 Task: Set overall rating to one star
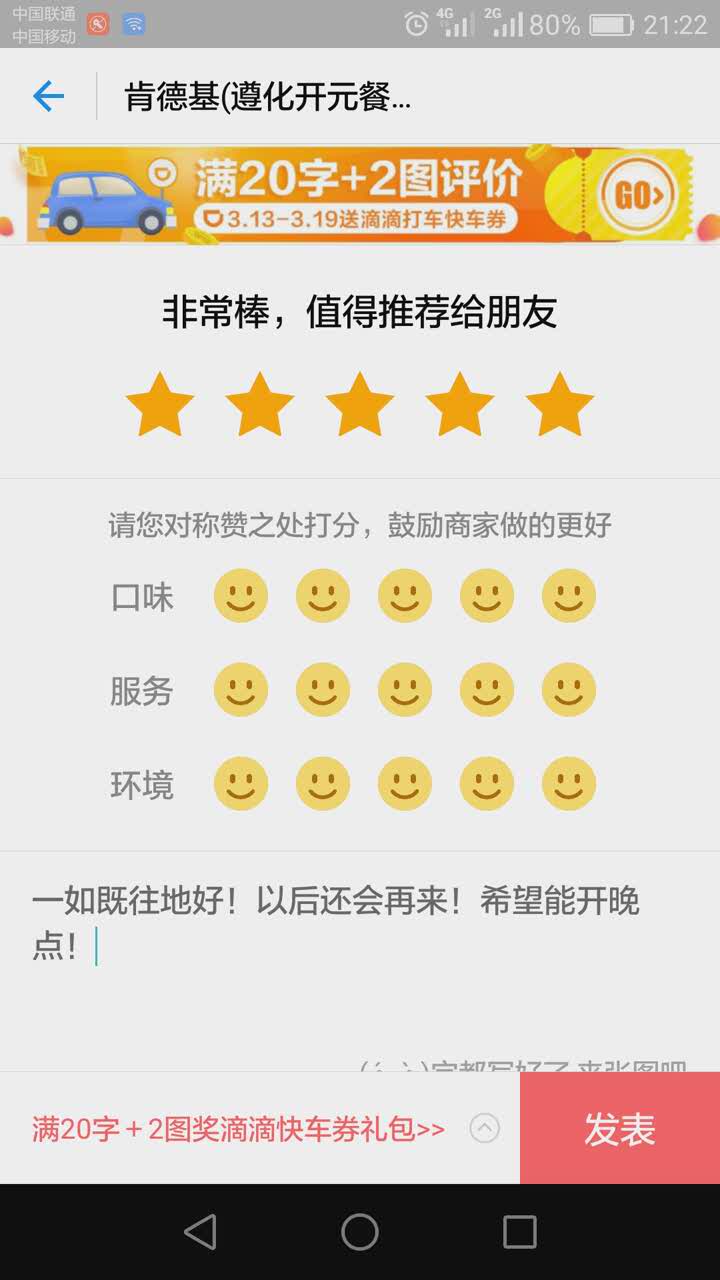point(160,405)
